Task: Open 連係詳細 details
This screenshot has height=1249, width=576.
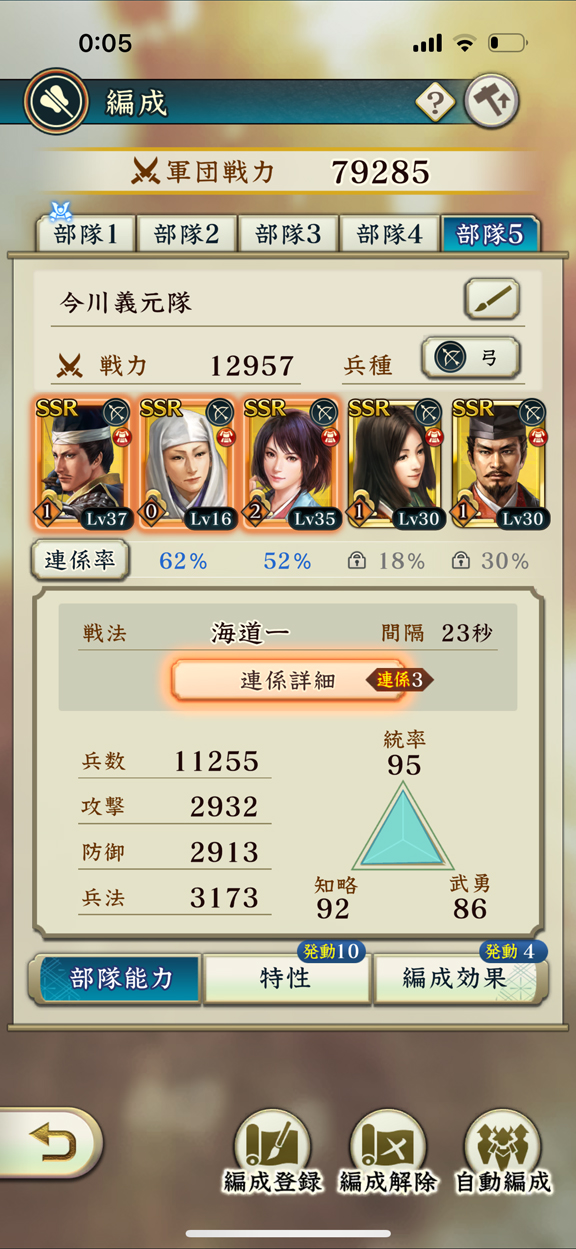Action: [288, 681]
